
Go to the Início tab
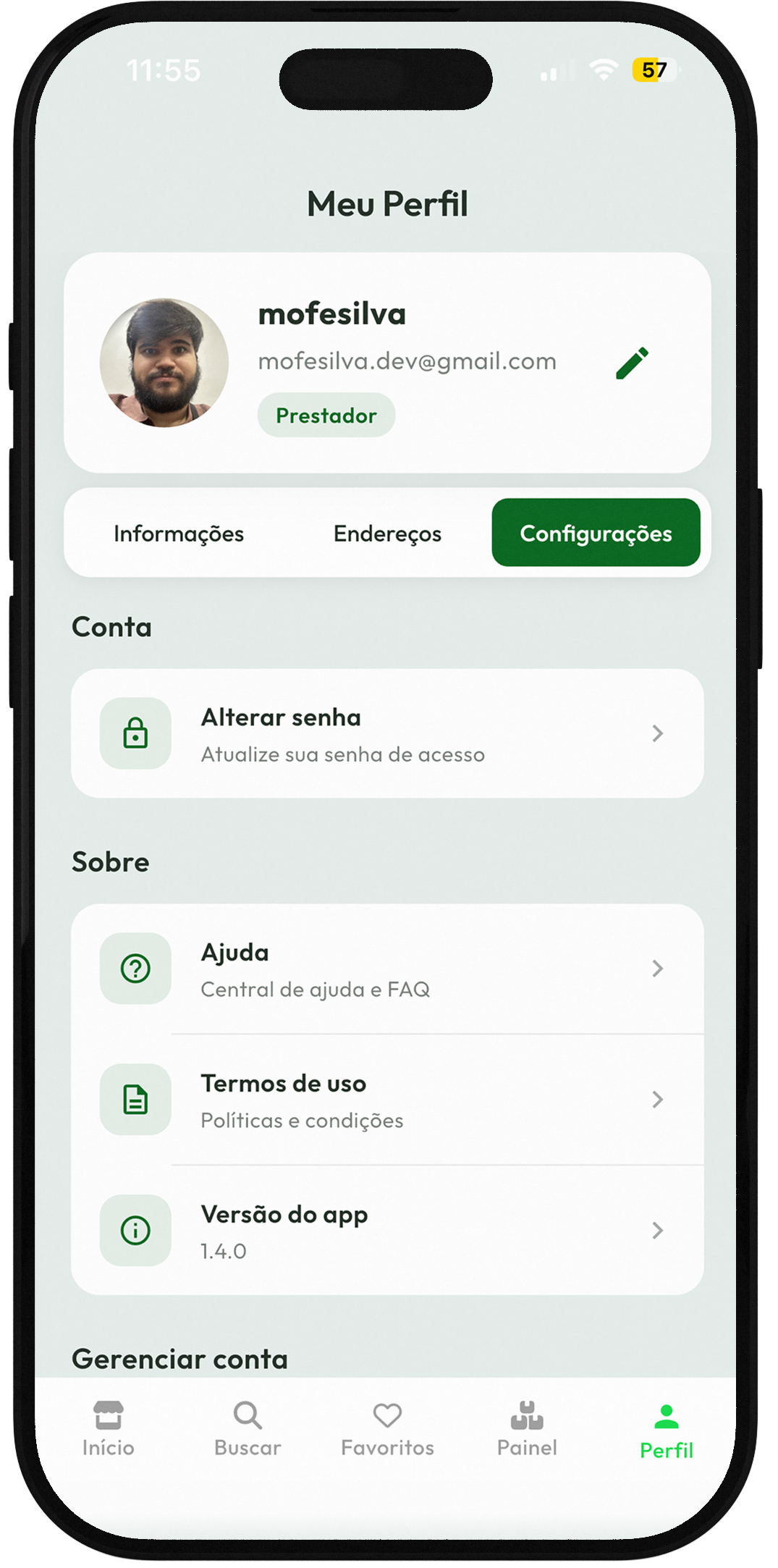[109, 1429]
